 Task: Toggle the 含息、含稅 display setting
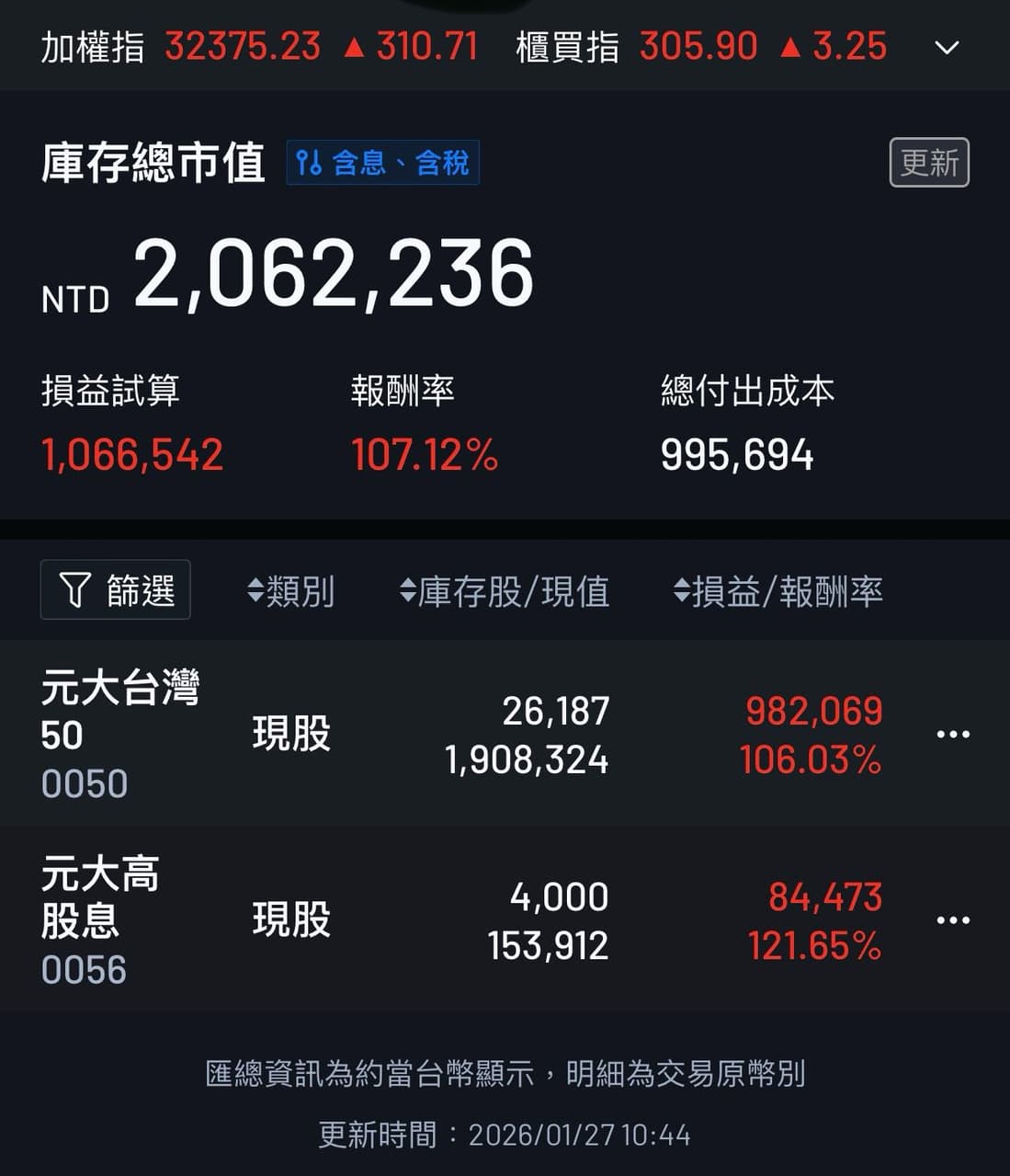[382, 163]
